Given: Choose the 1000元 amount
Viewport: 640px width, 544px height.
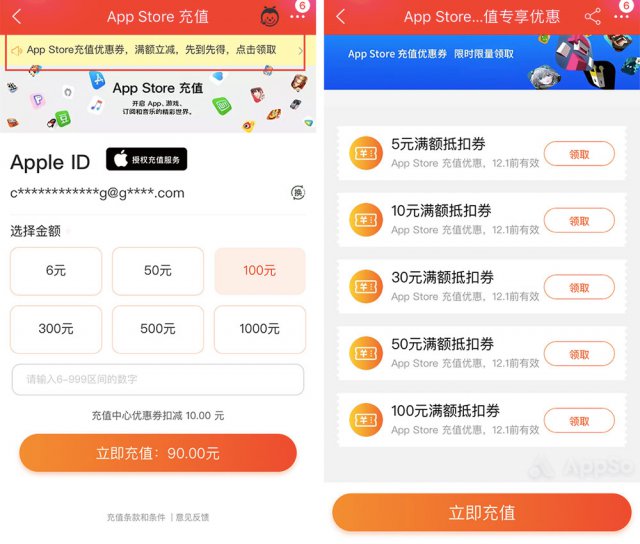Looking at the screenshot, I should tap(260, 329).
